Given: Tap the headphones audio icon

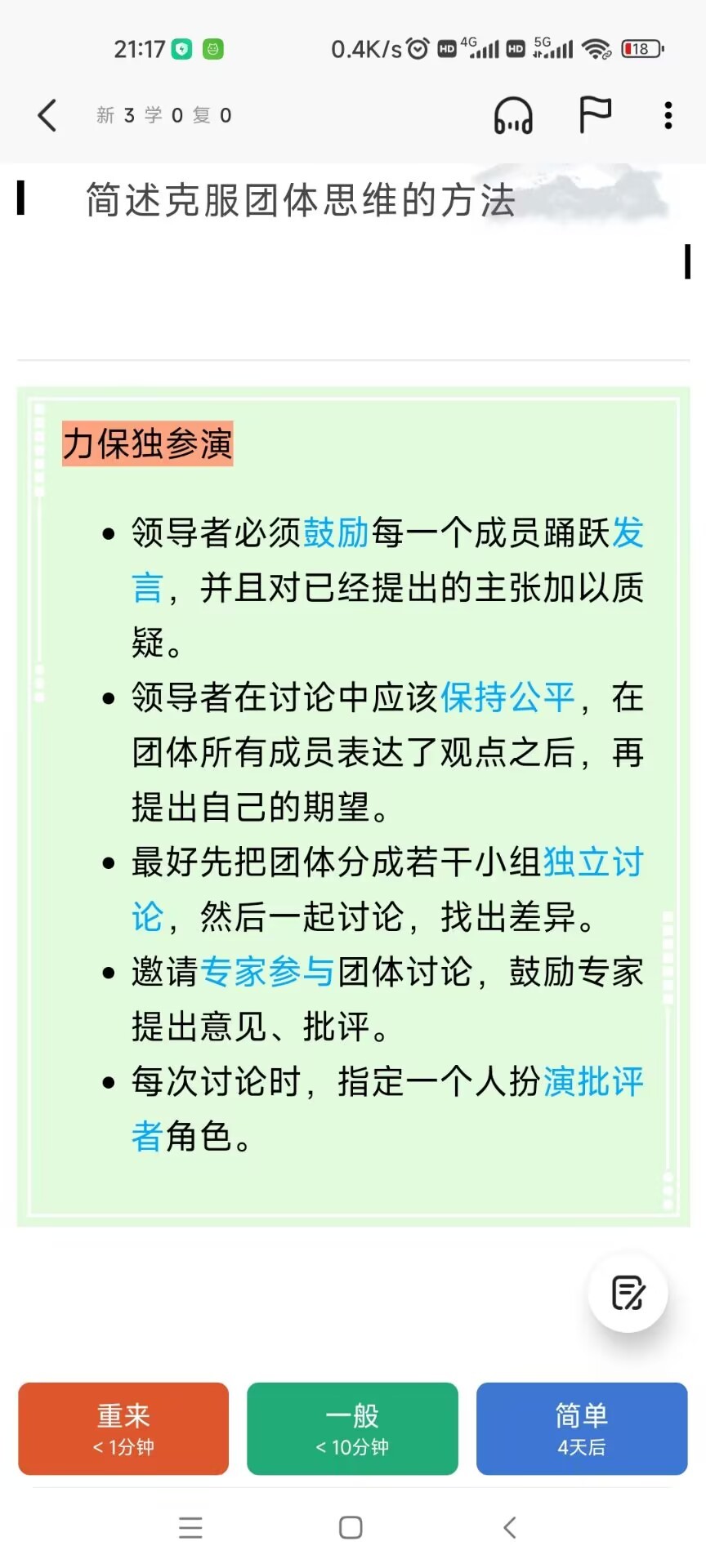Looking at the screenshot, I should [x=513, y=115].
